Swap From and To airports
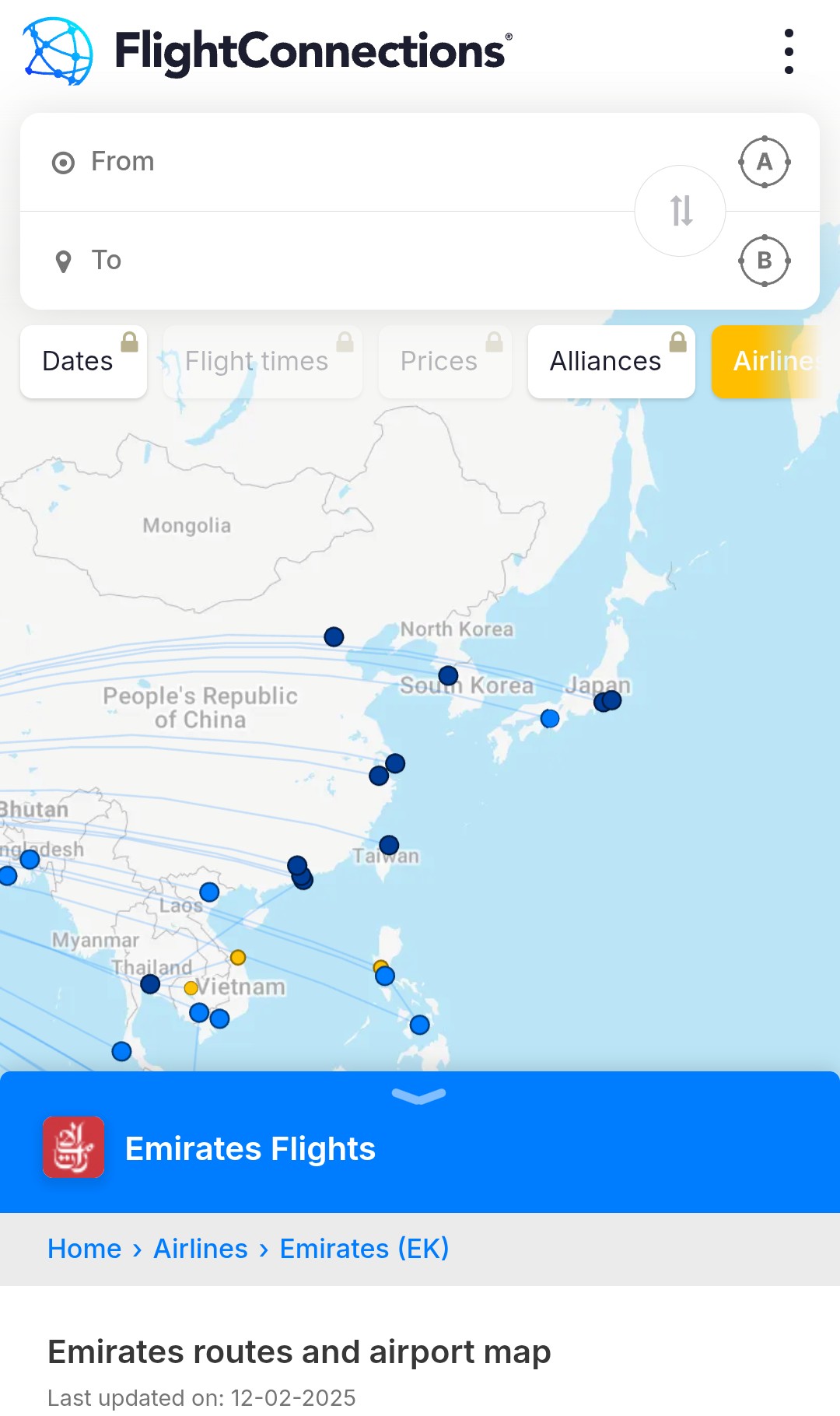Image resolution: width=840 pixels, height=1416 pixels. [681, 211]
